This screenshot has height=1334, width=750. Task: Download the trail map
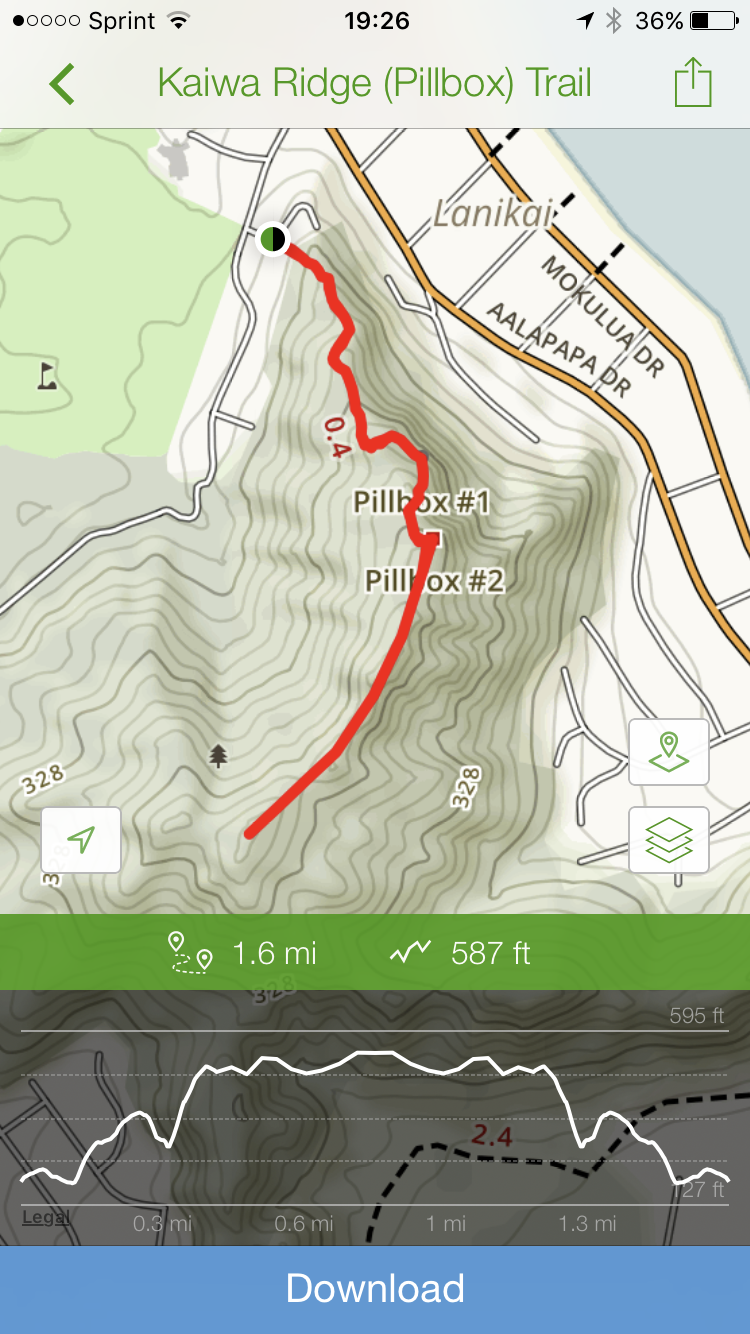[x=375, y=1288]
